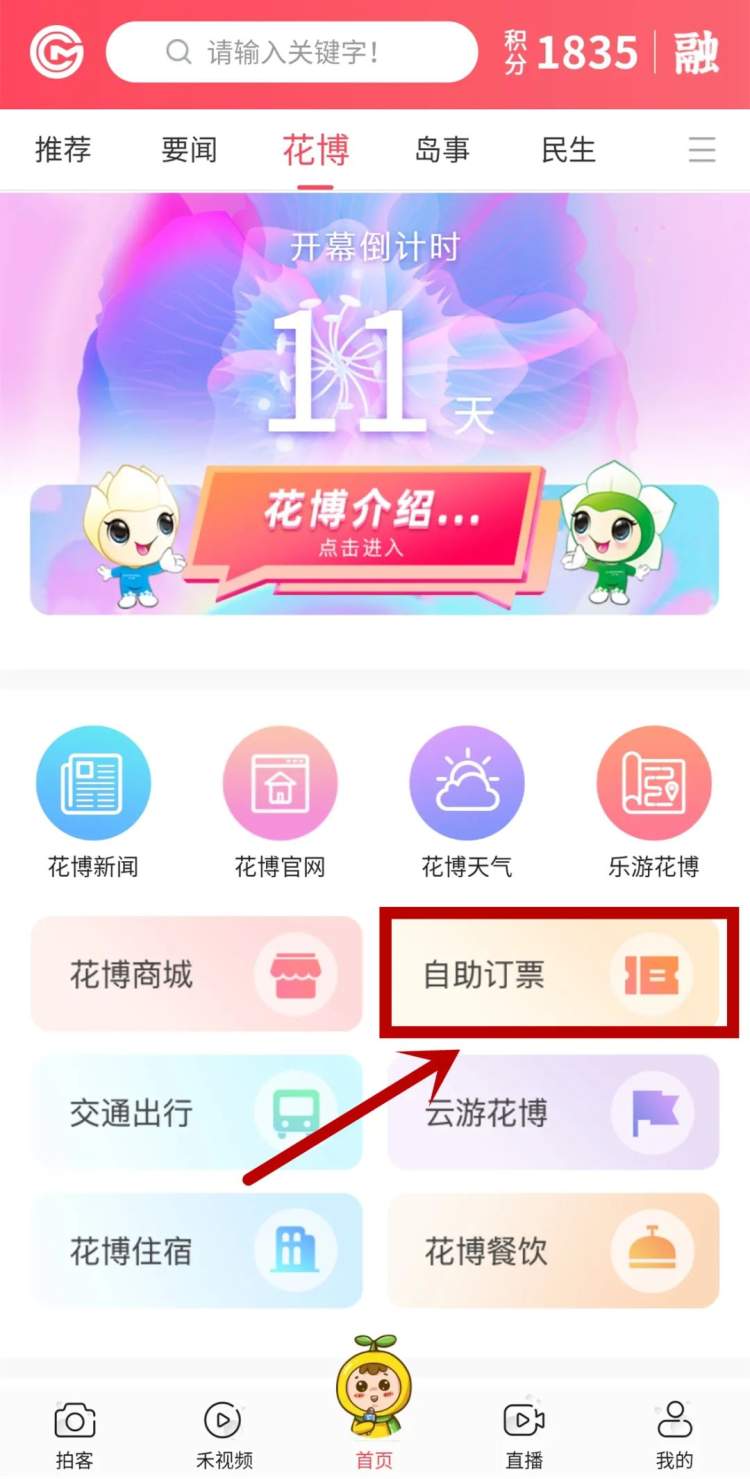Open the 花博商城 card

click(196, 974)
